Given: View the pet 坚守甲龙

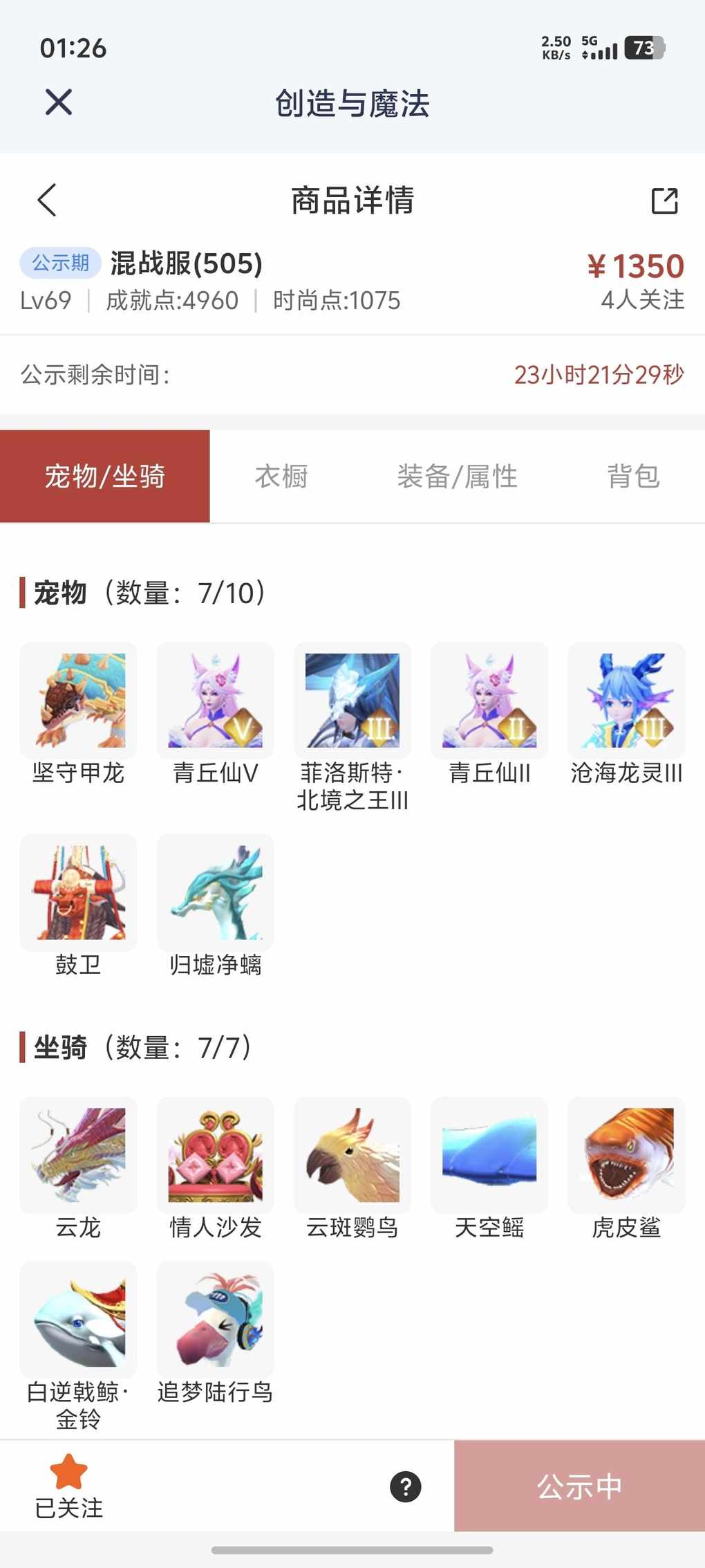Looking at the screenshot, I should [x=78, y=701].
